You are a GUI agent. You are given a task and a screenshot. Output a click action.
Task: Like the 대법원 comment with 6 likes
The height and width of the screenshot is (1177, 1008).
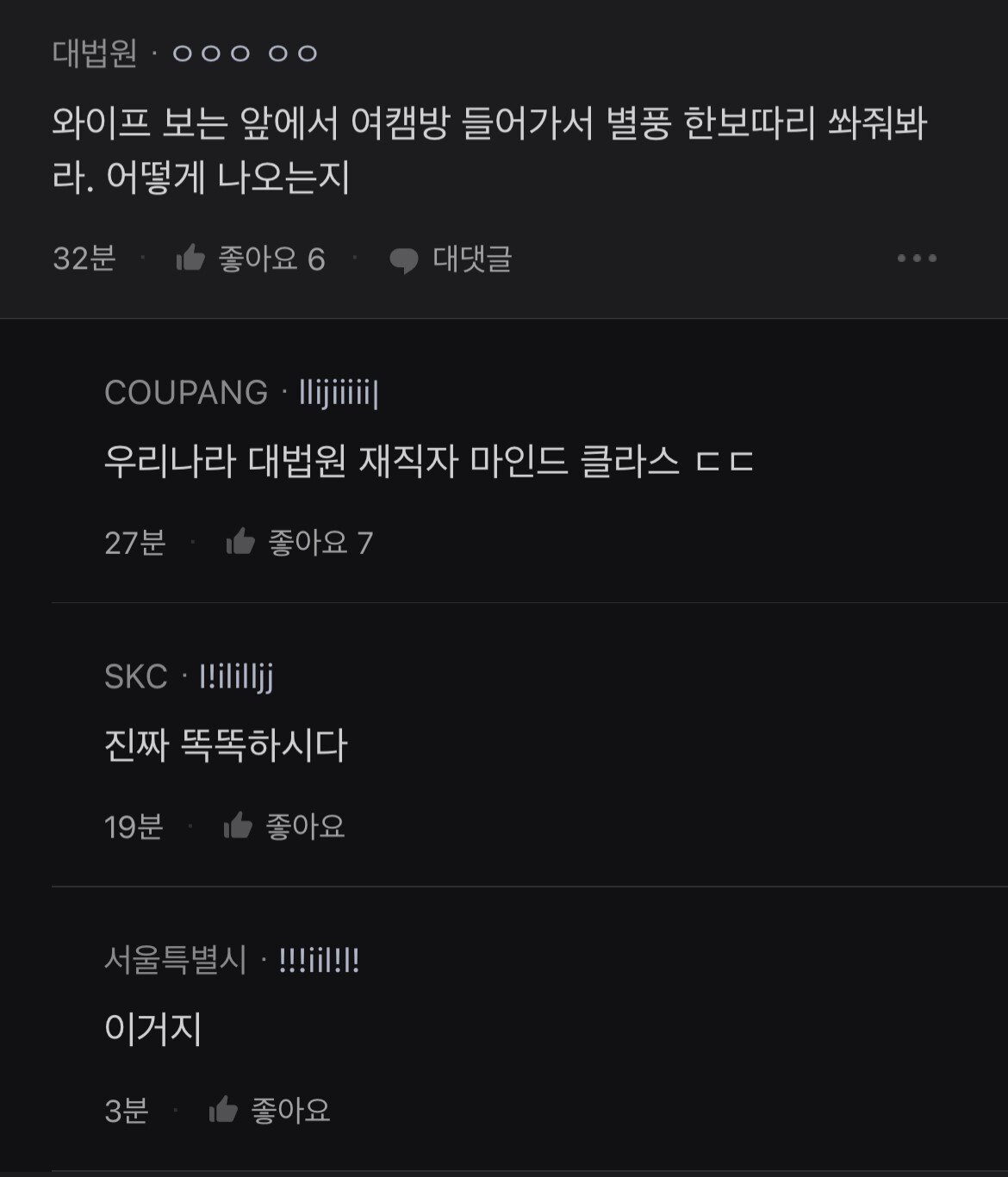190,258
